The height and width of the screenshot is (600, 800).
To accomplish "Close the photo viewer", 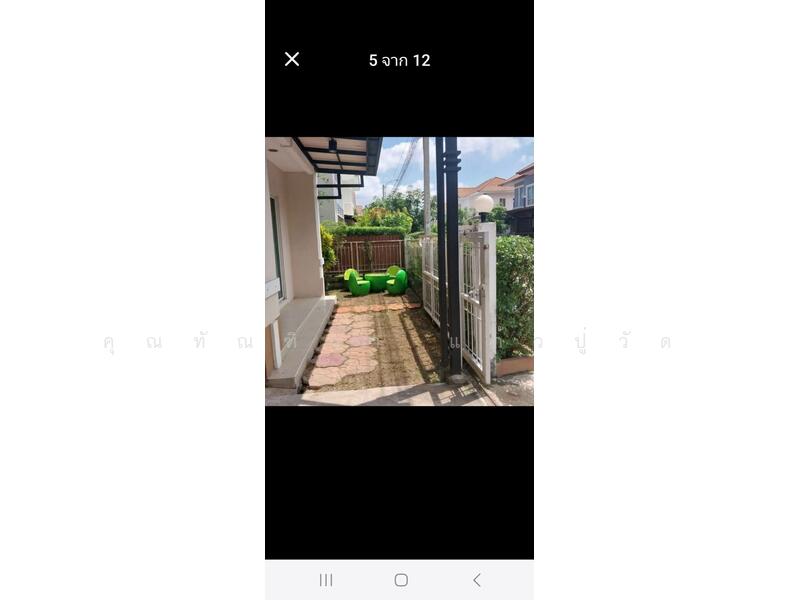I will coord(292,59).
